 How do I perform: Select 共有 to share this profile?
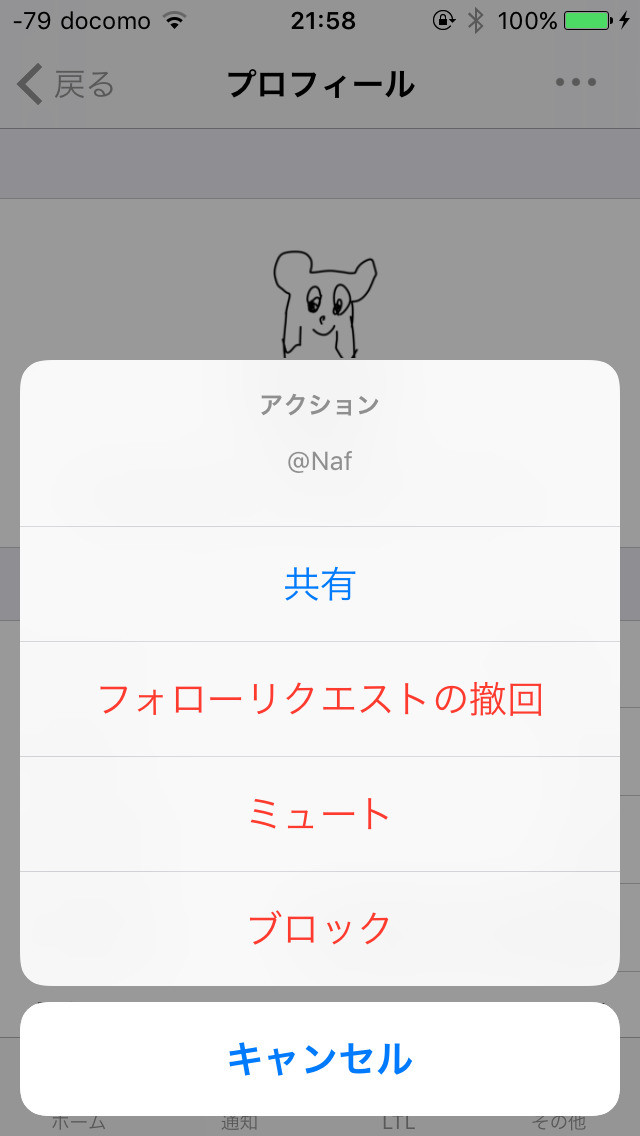click(320, 584)
